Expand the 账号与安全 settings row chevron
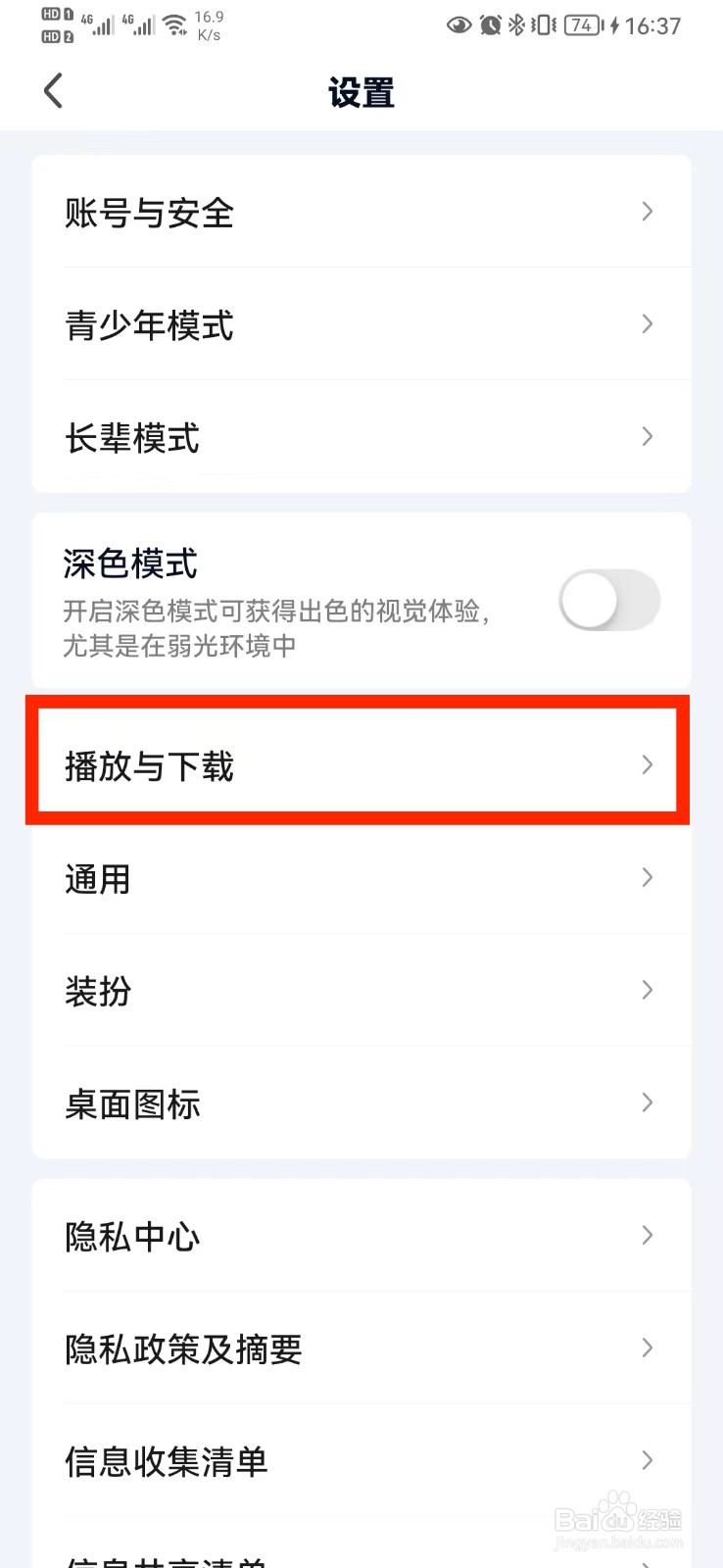Viewport: 723px width, 1568px height. tap(648, 212)
